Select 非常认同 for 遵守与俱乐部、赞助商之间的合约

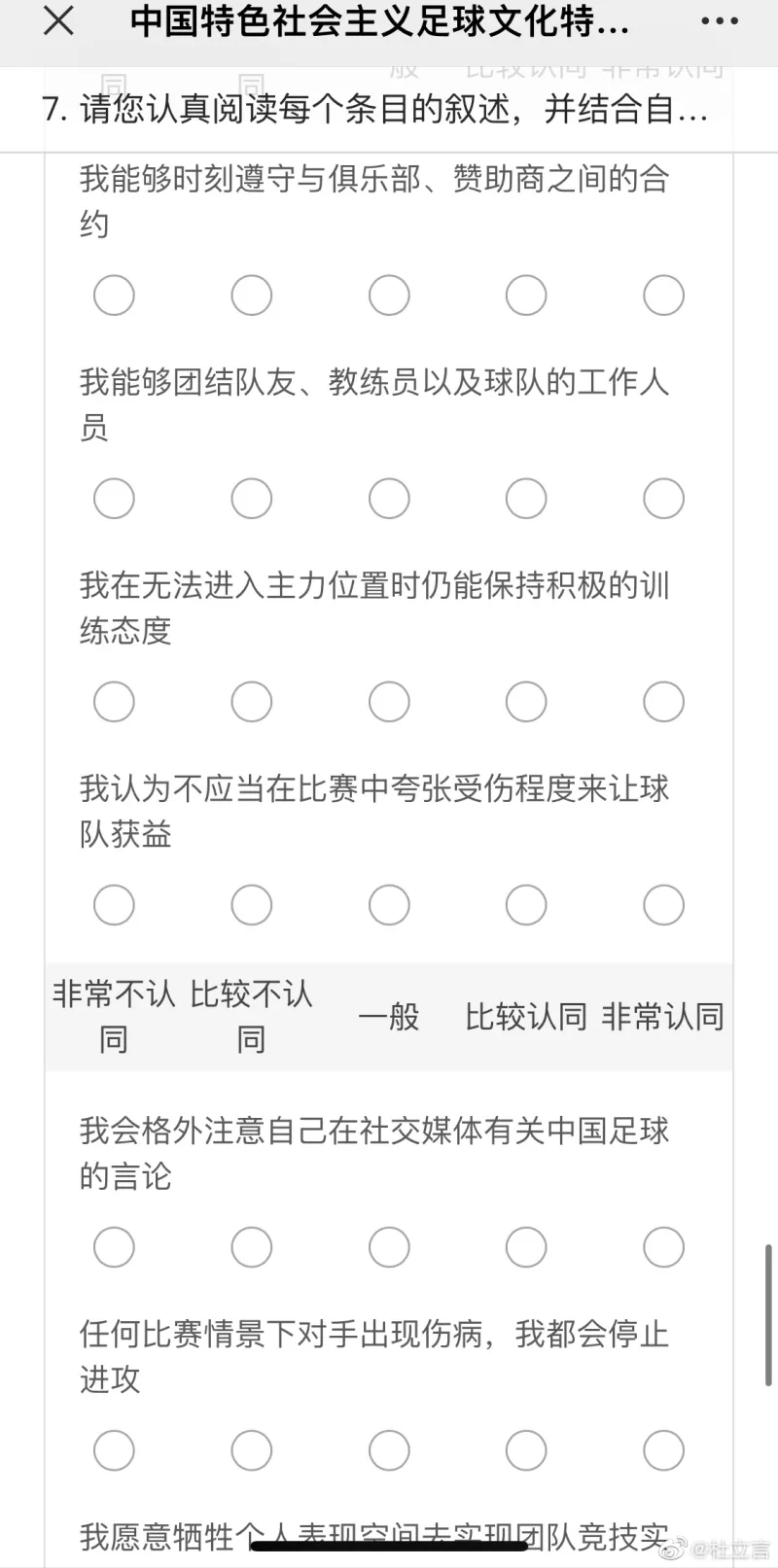click(663, 296)
